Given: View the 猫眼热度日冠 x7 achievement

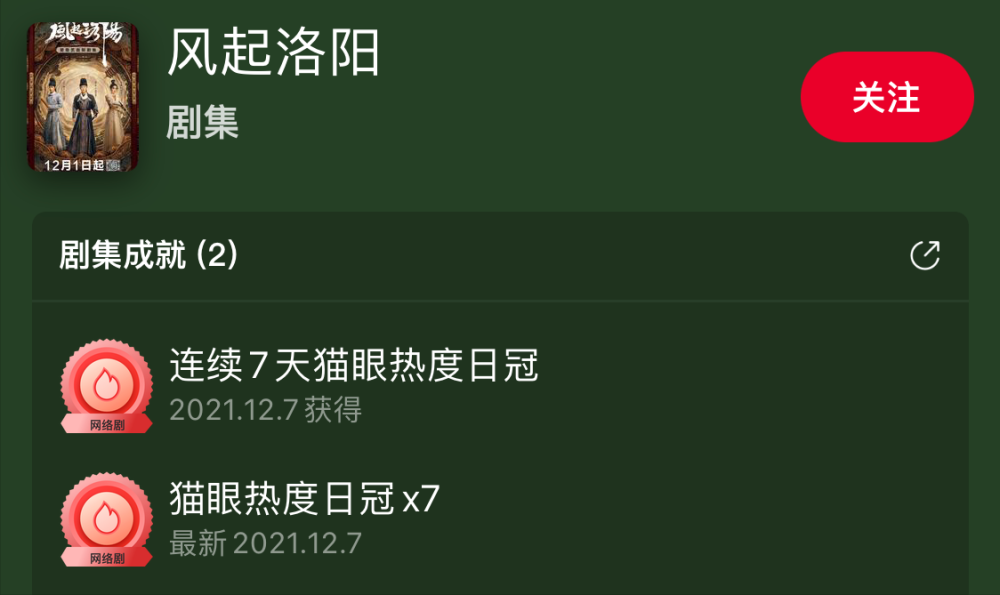Looking at the screenshot, I should point(304,497).
